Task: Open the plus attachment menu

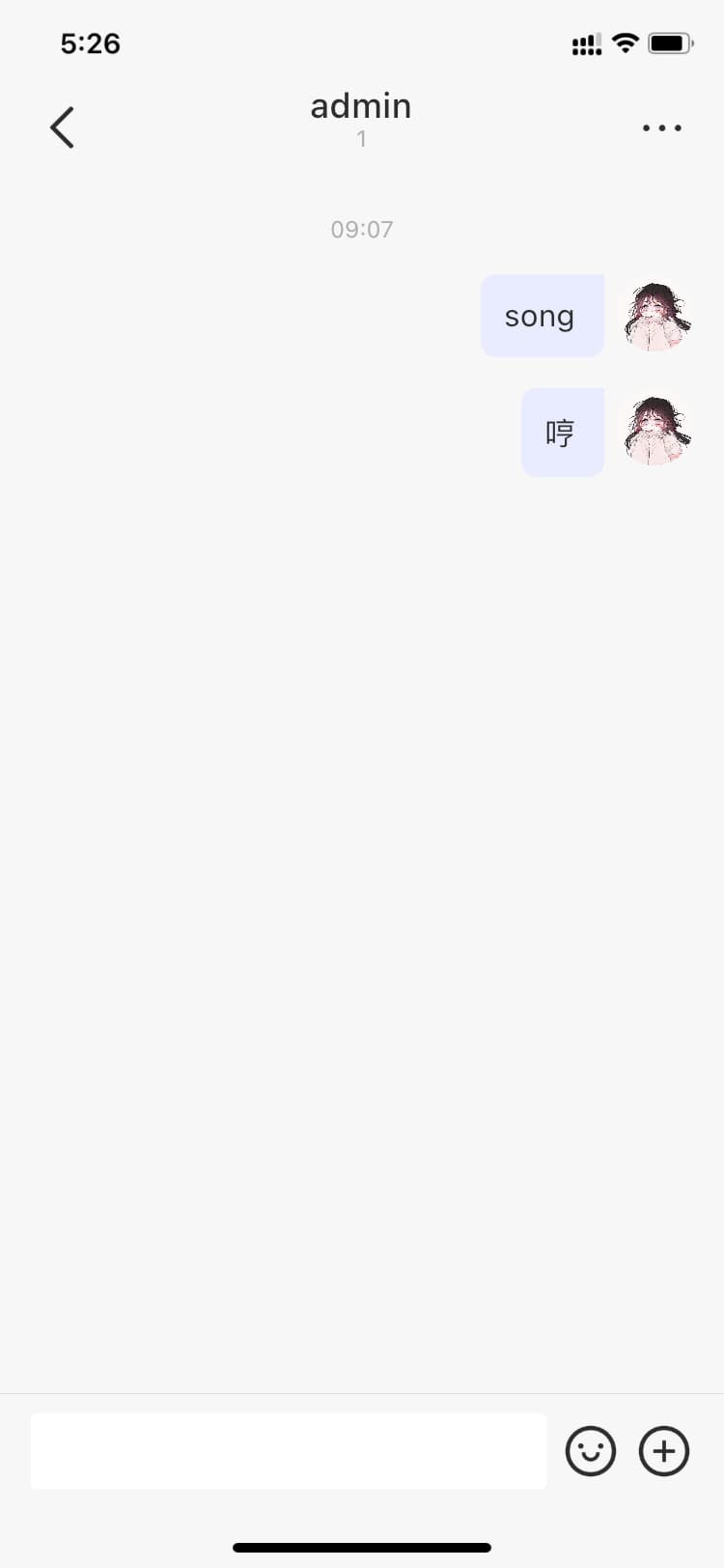Action: (x=664, y=1450)
